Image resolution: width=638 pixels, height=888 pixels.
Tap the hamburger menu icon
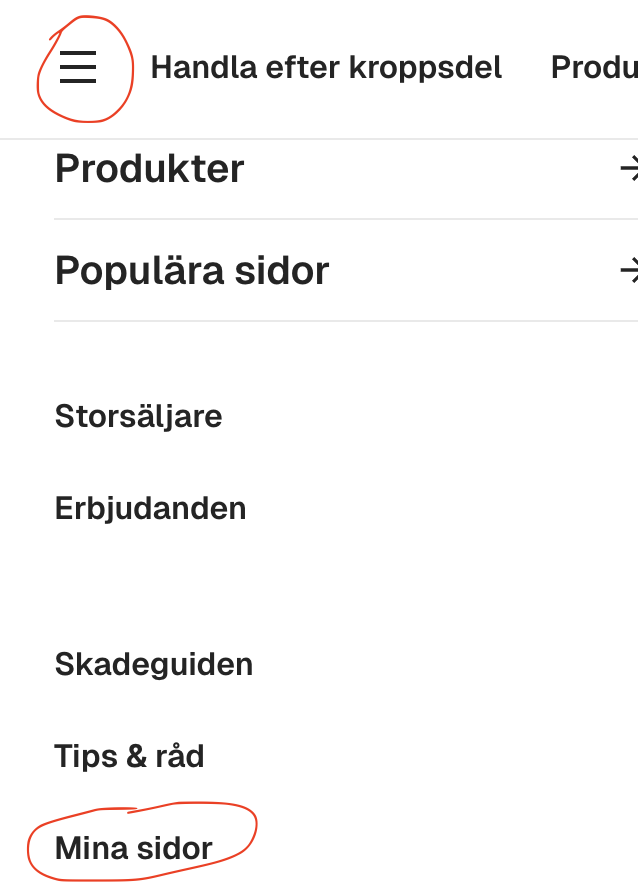click(x=78, y=67)
